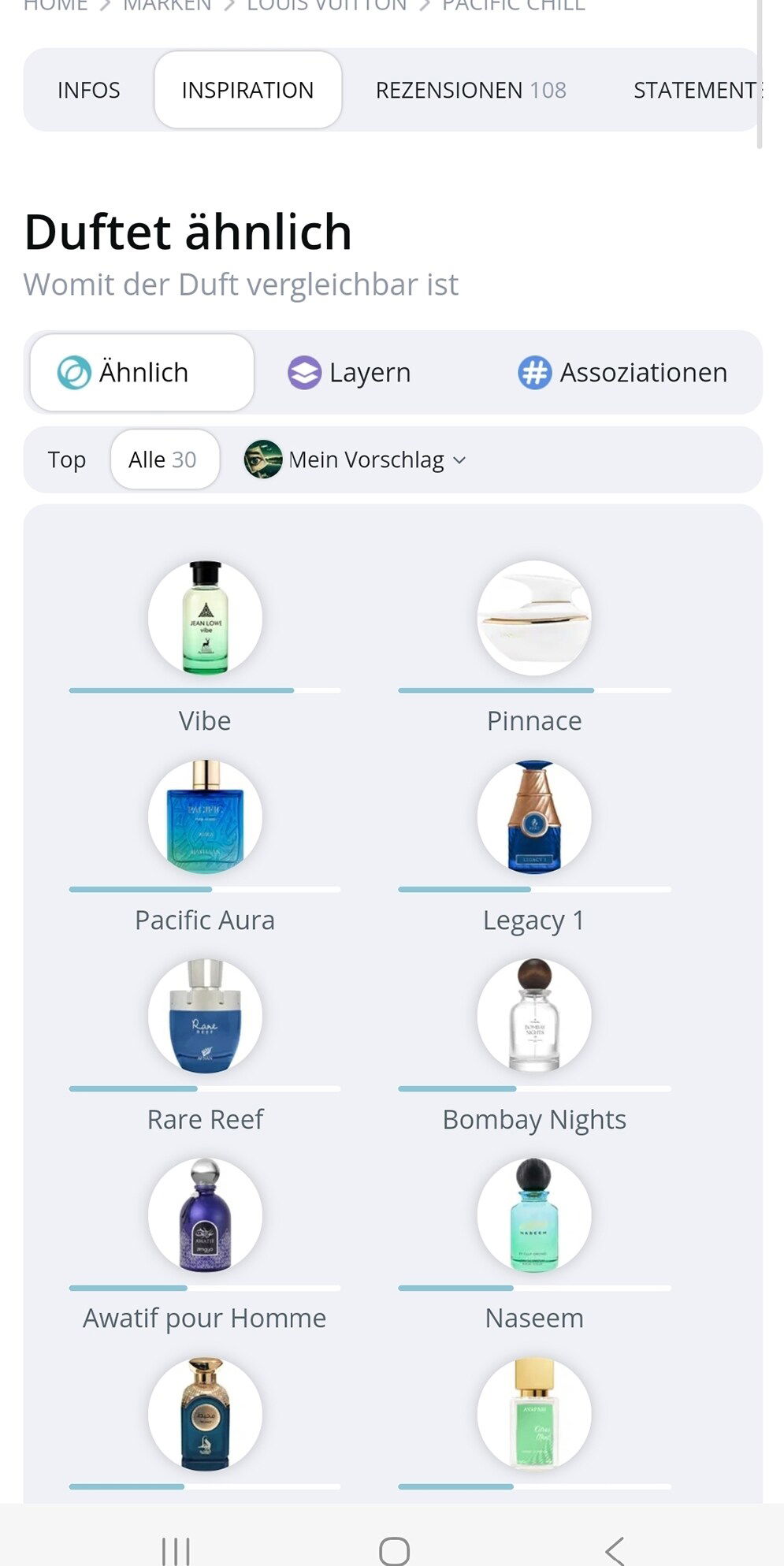Tap the system home button
This screenshot has width=784, height=1566.
(x=394, y=1549)
